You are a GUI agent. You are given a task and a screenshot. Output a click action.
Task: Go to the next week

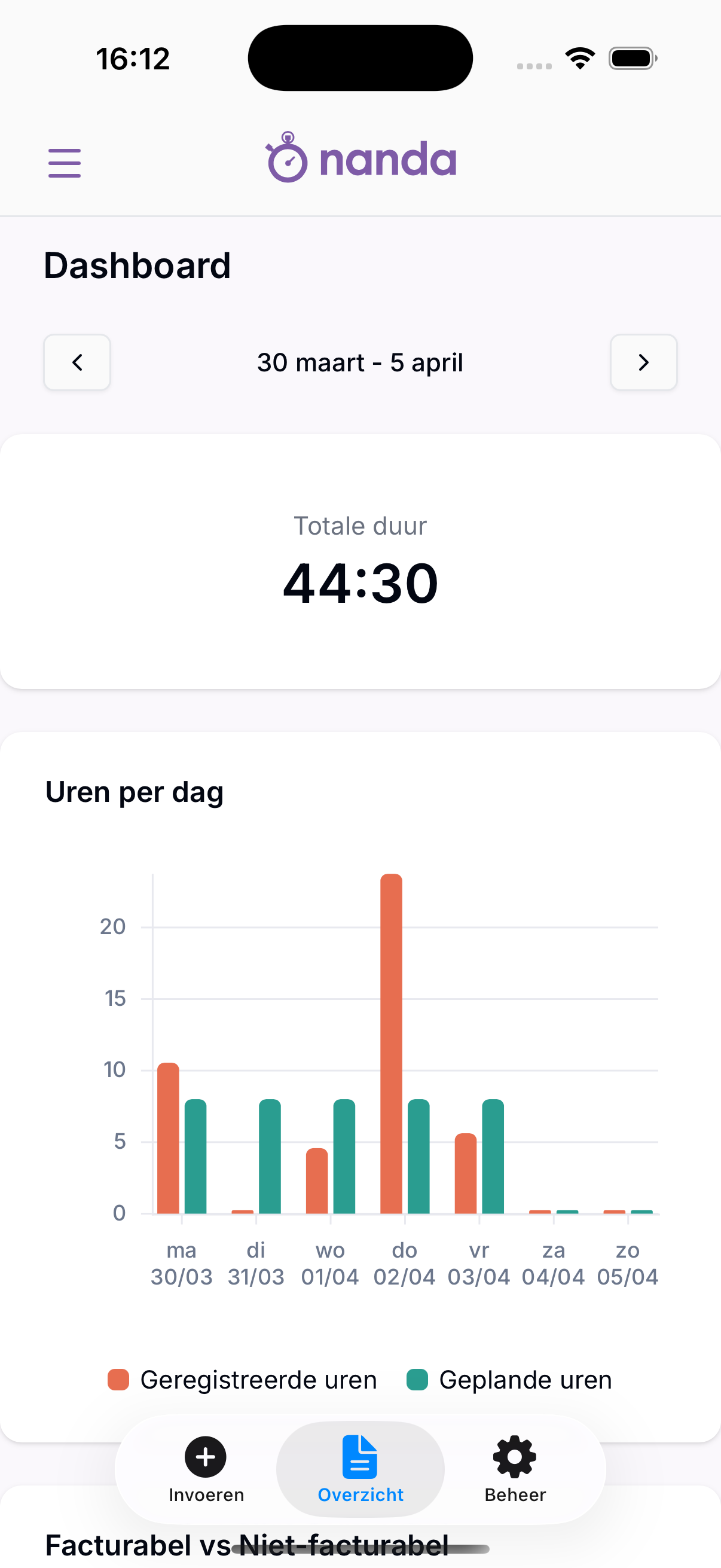643,362
